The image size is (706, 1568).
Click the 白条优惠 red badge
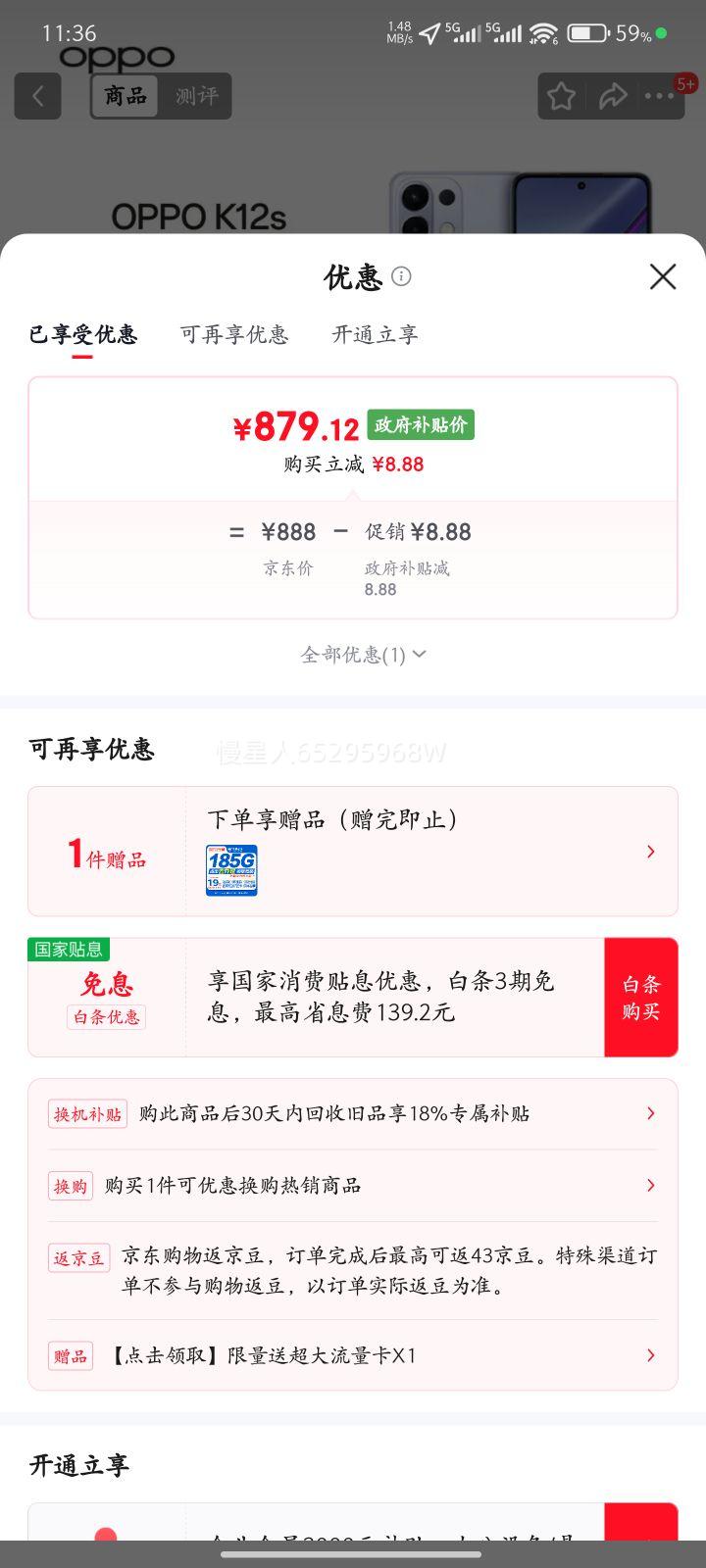pyautogui.click(x=105, y=1018)
